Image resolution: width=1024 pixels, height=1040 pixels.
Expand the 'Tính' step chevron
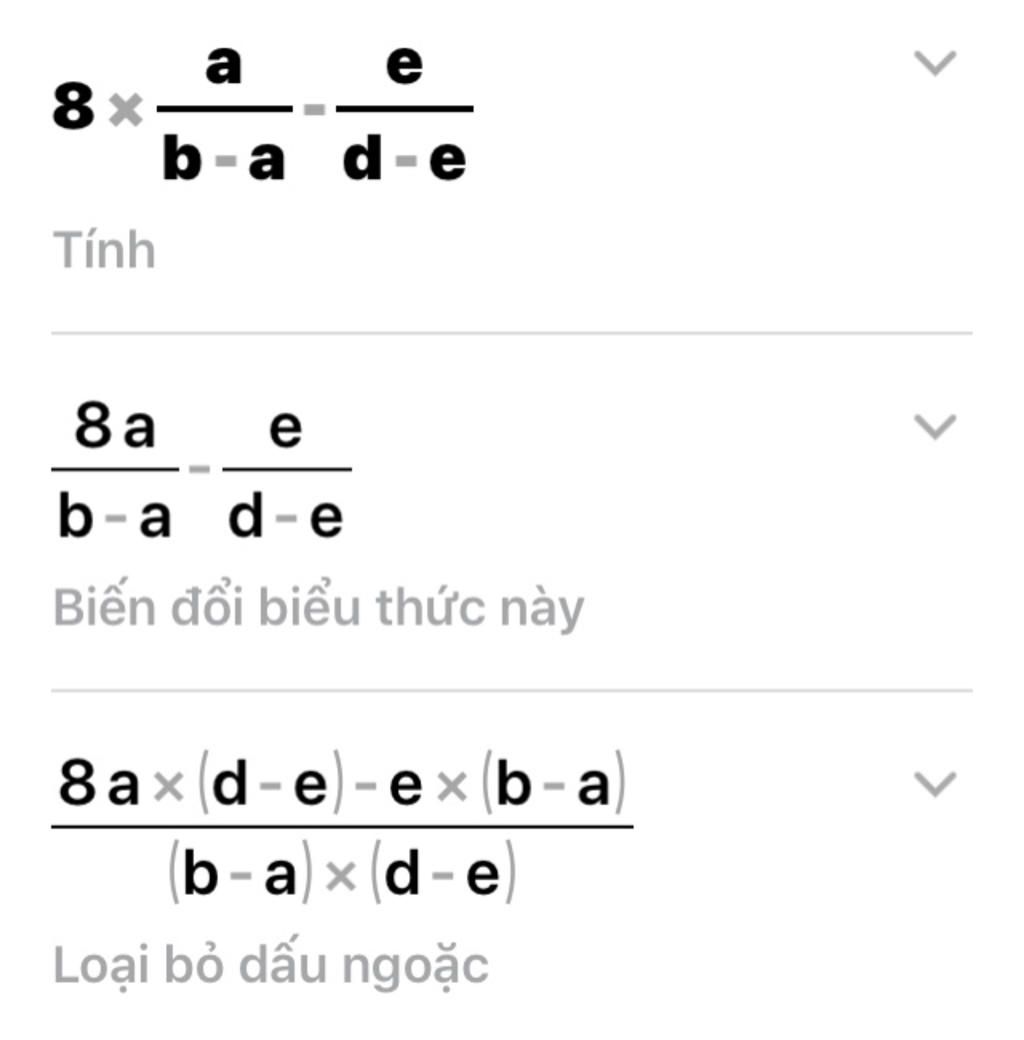point(936,64)
